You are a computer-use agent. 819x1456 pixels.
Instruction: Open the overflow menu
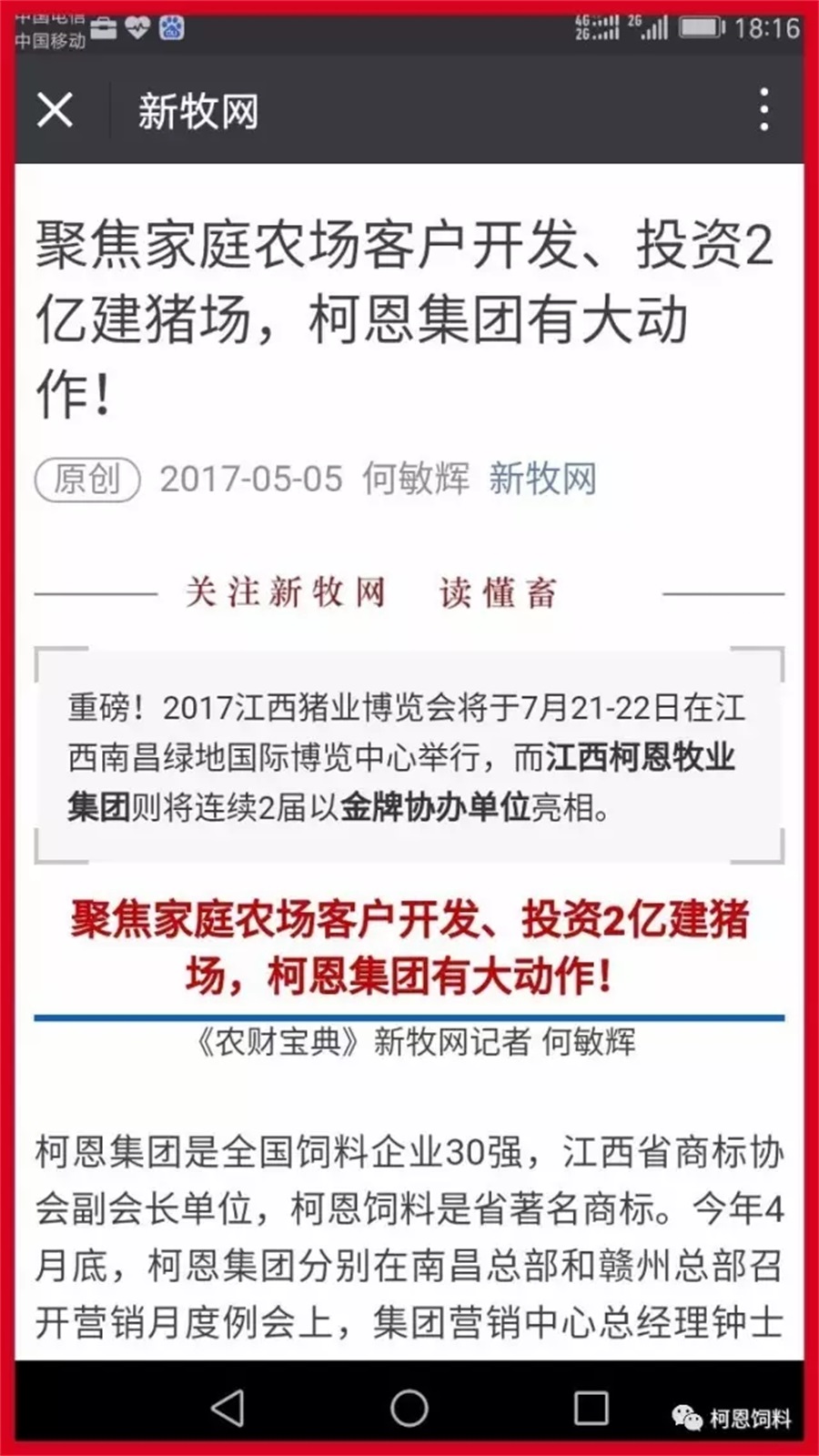(x=763, y=110)
